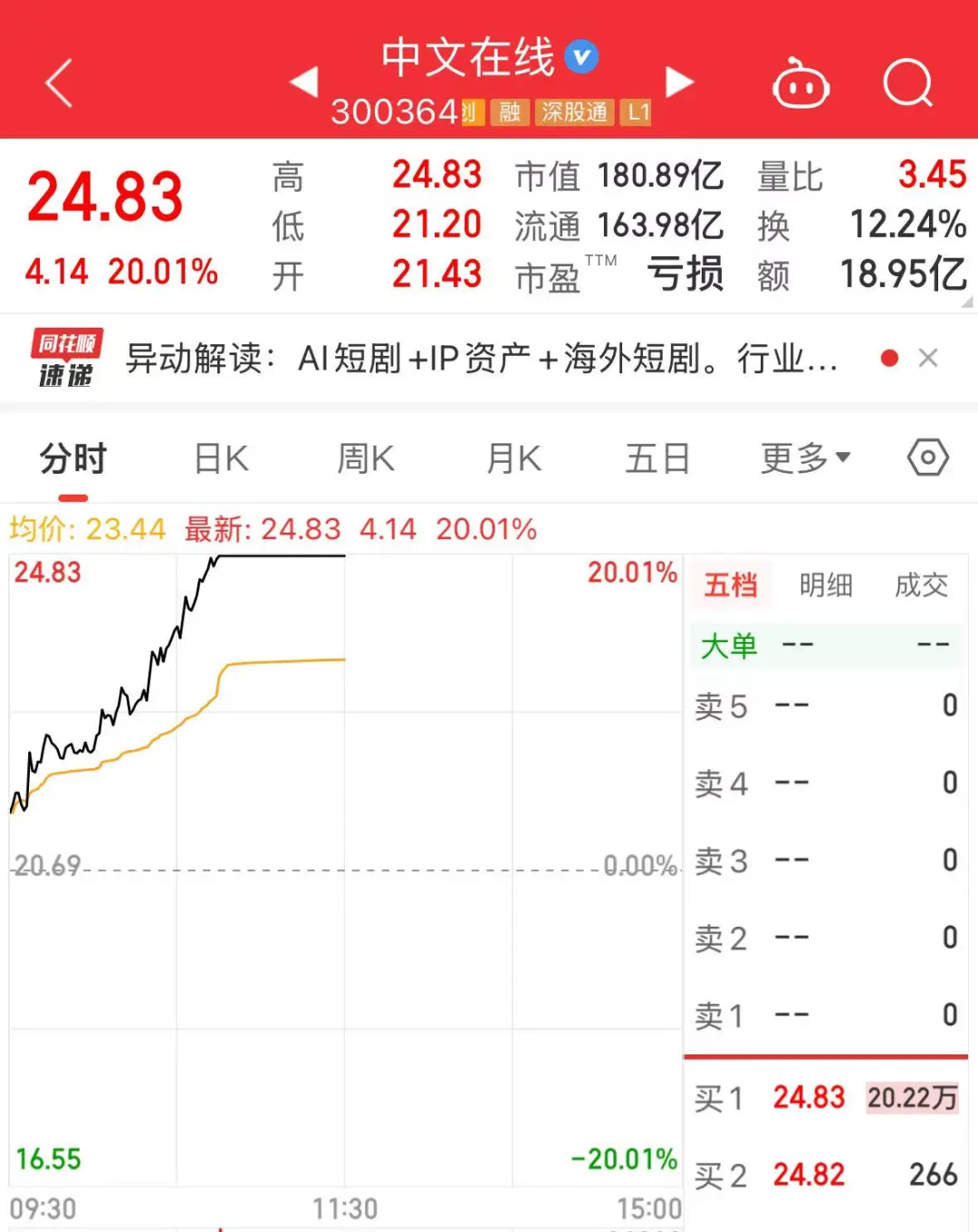Viewport: 978px width, 1232px height.
Task: Switch to the 月K chart tab
Action: tap(513, 458)
